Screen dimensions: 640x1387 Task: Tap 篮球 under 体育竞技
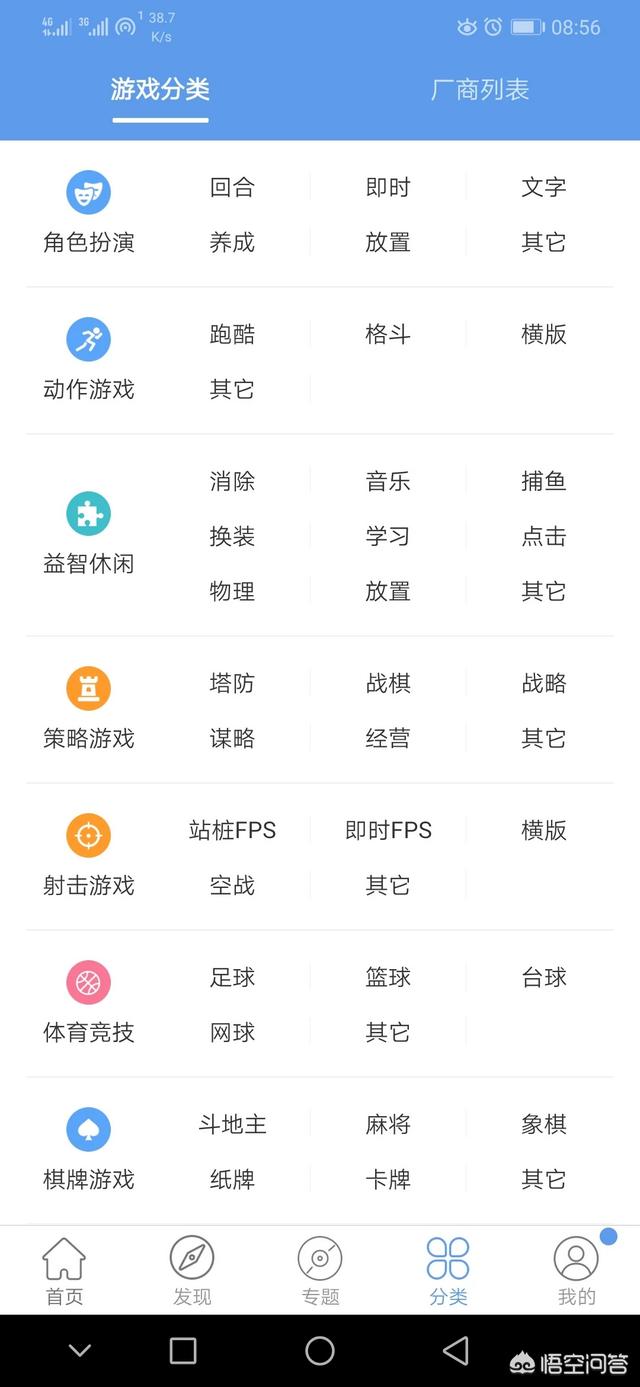click(x=388, y=977)
